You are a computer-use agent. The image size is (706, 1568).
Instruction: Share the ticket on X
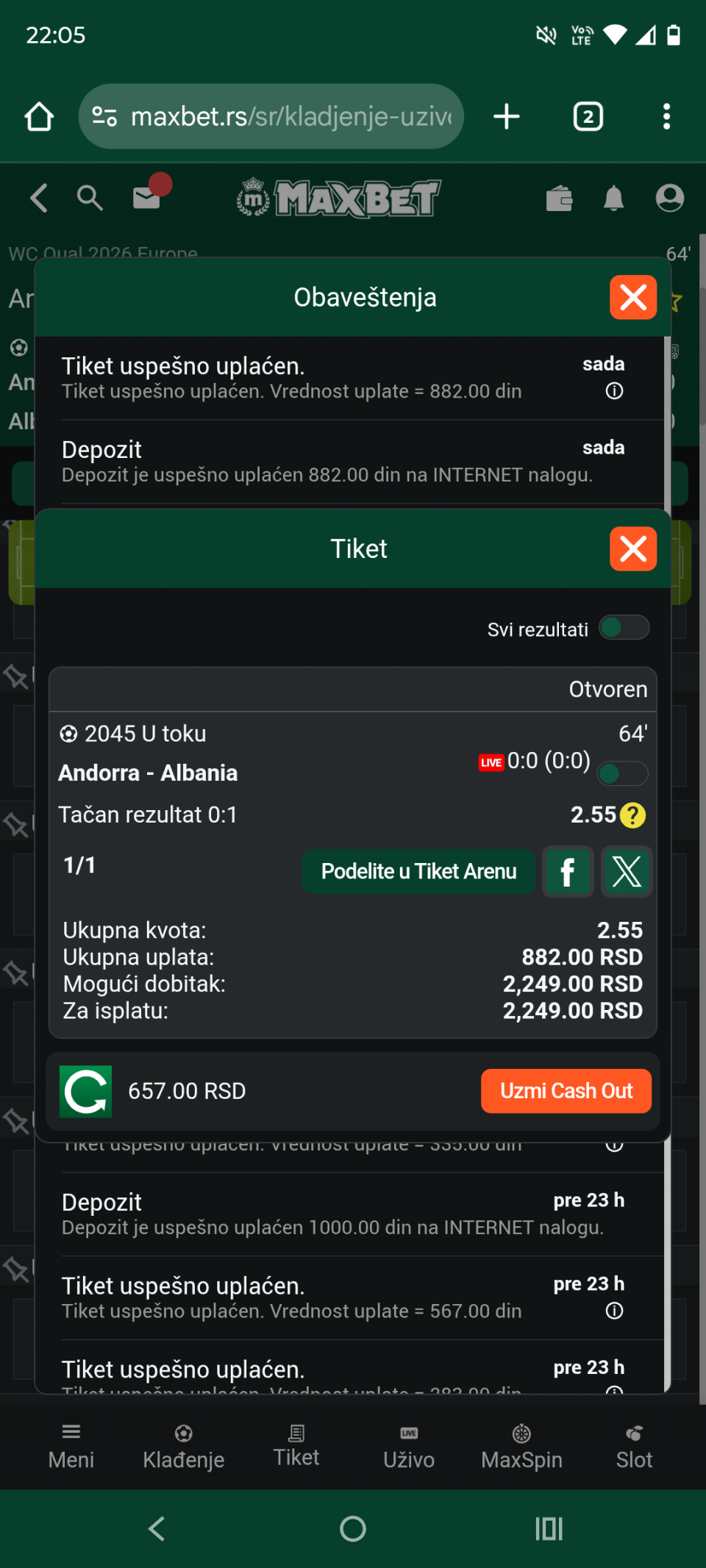pyautogui.click(x=627, y=872)
